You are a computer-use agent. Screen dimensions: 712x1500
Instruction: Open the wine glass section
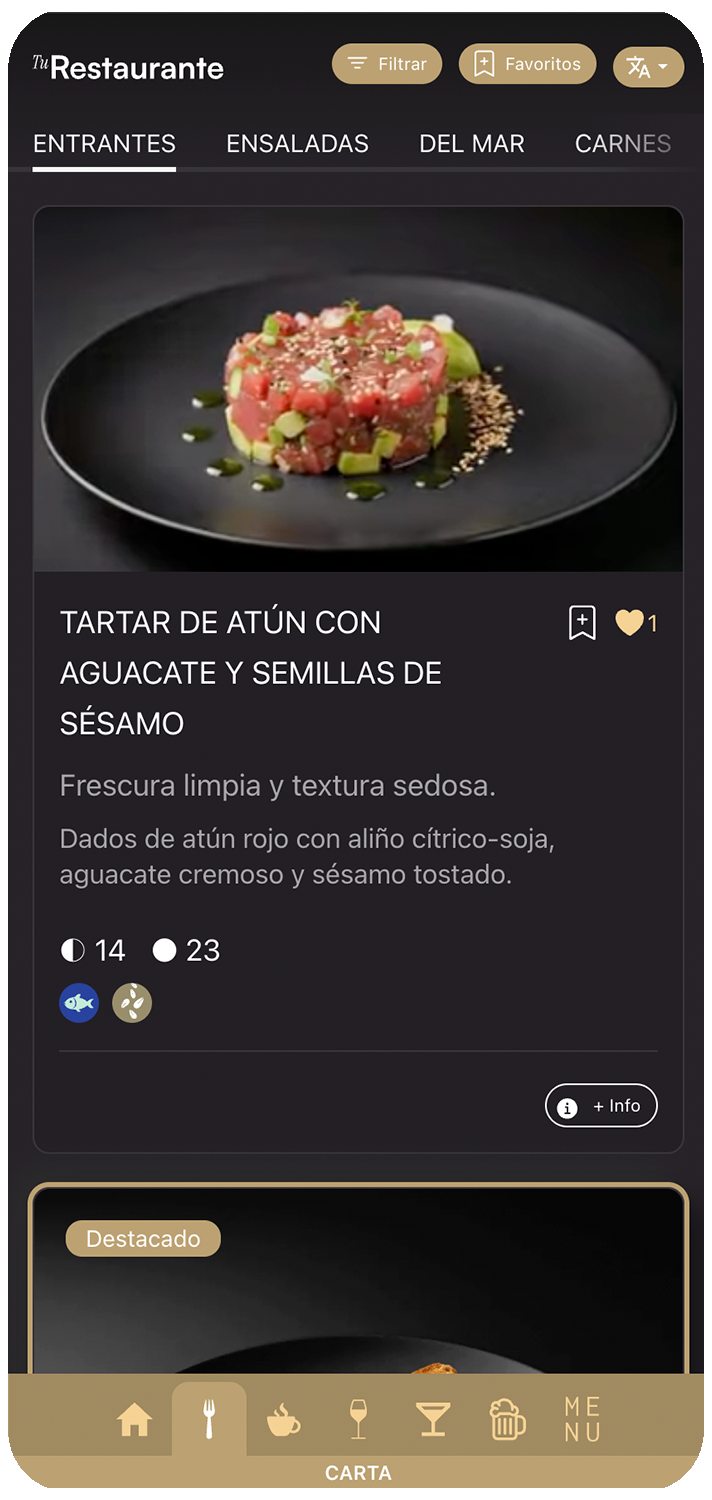[x=358, y=1420]
